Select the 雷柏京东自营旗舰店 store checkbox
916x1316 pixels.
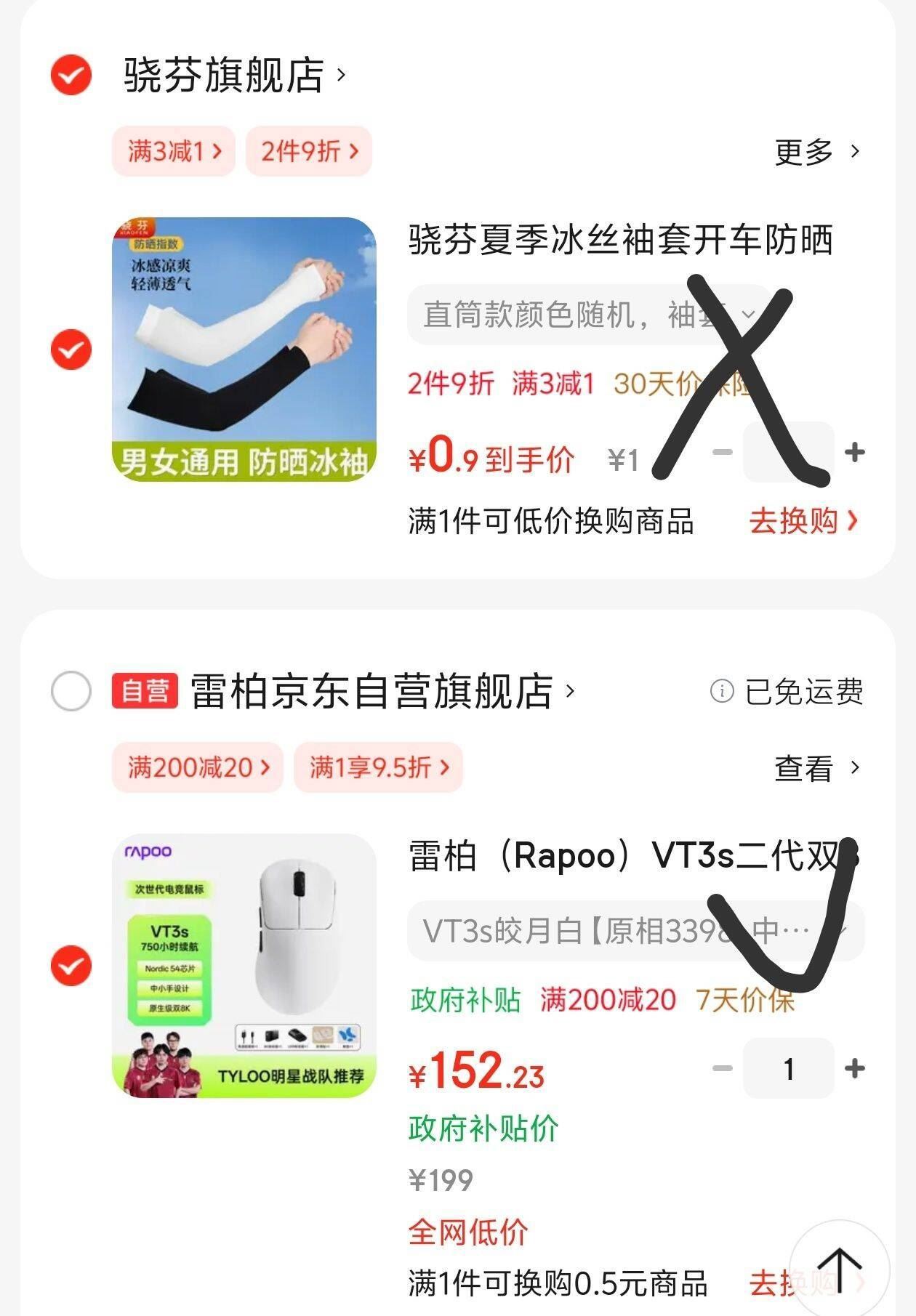click(71, 691)
